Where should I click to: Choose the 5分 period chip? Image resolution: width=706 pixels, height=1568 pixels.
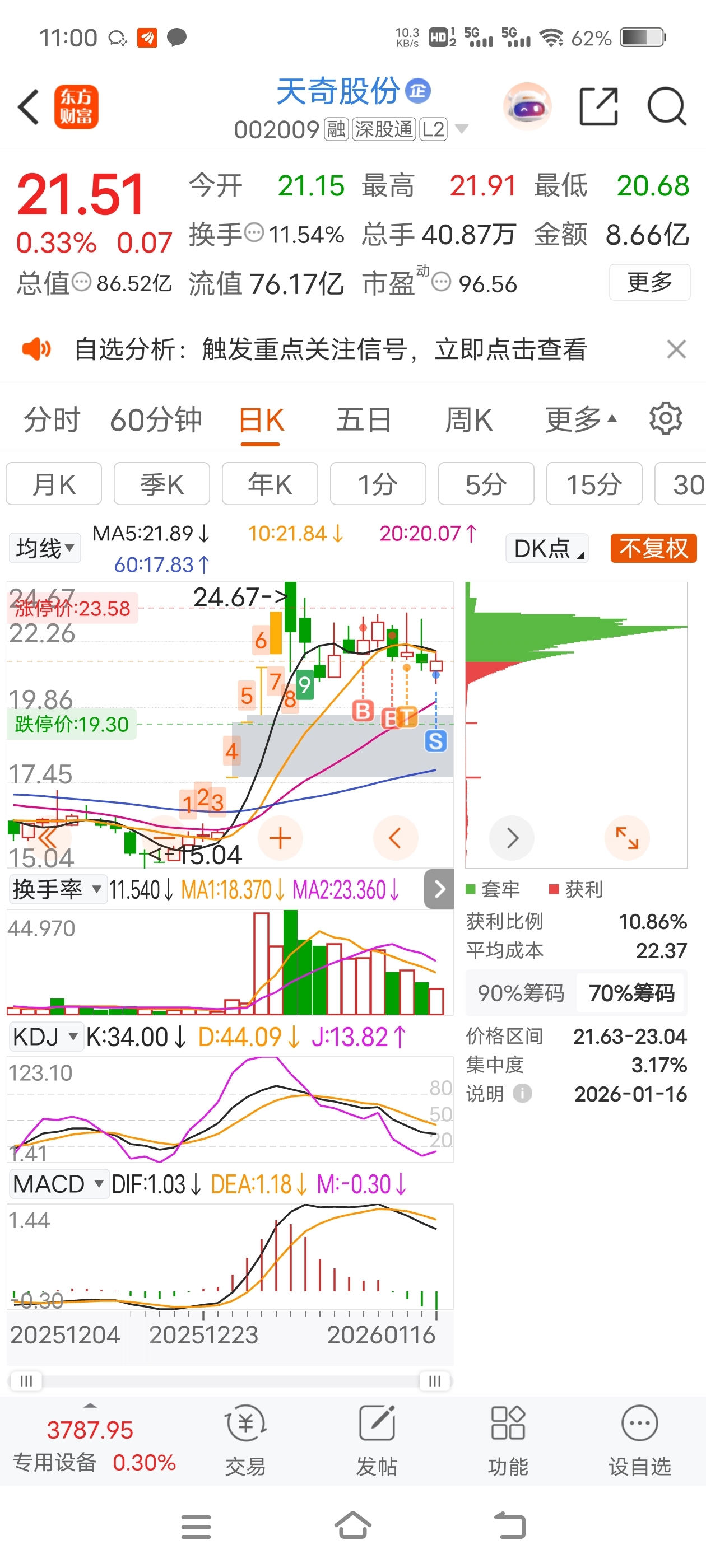tap(485, 484)
